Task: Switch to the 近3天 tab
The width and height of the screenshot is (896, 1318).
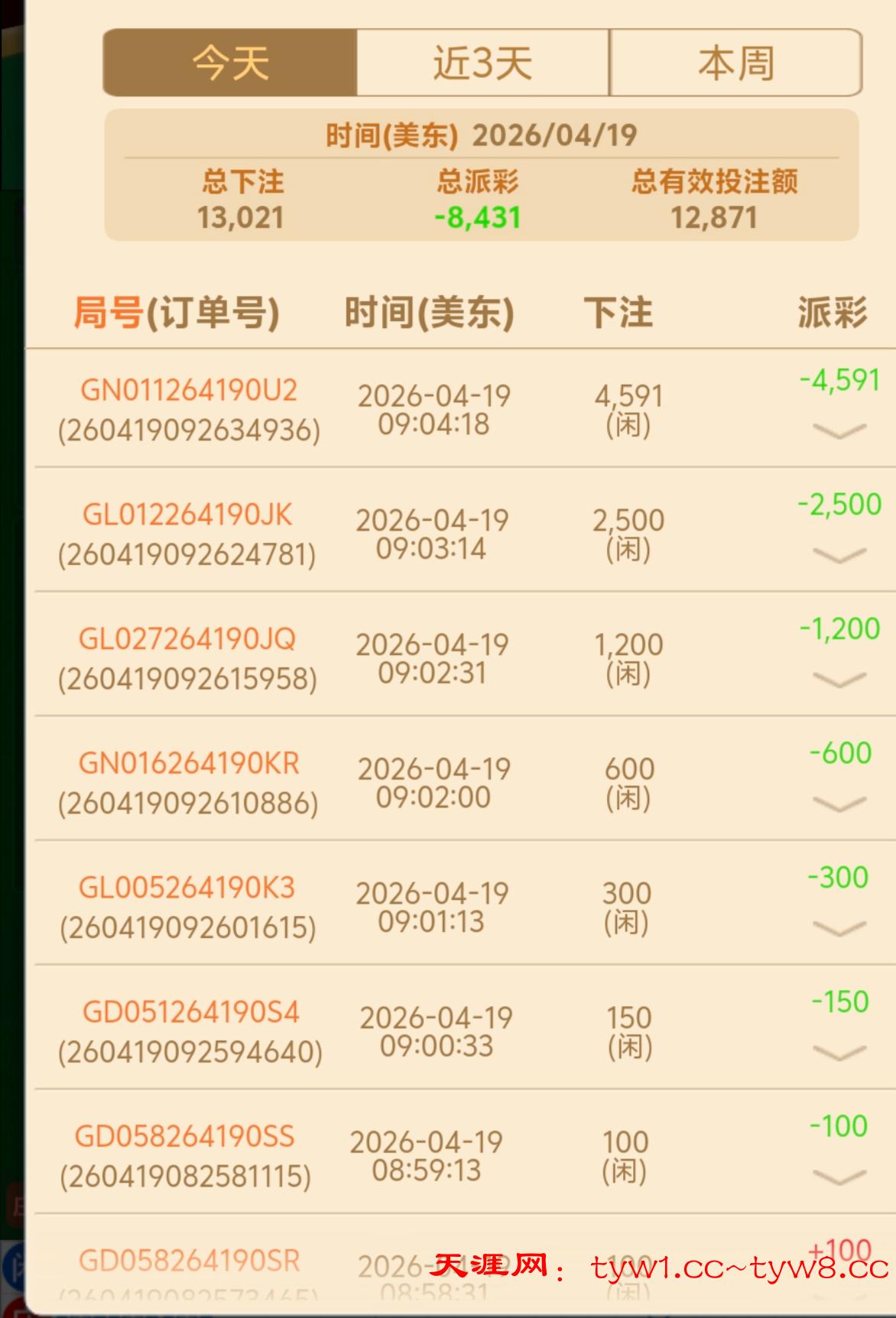Action: point(482,63)
